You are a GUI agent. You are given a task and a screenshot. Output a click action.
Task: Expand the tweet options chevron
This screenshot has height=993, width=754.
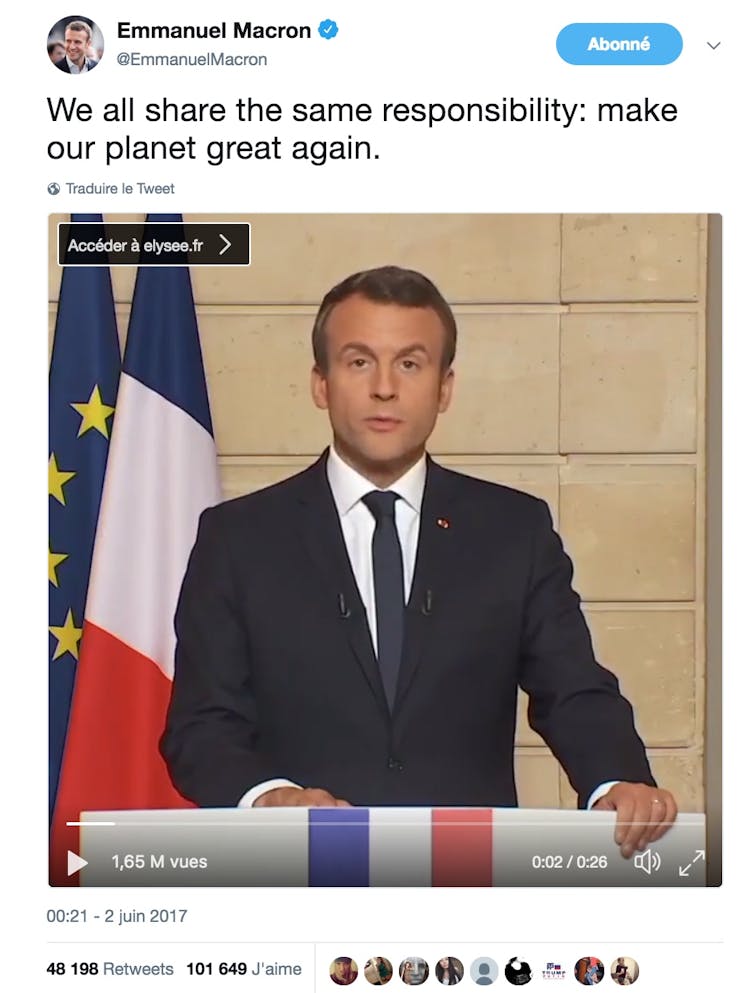pos(713,45)
